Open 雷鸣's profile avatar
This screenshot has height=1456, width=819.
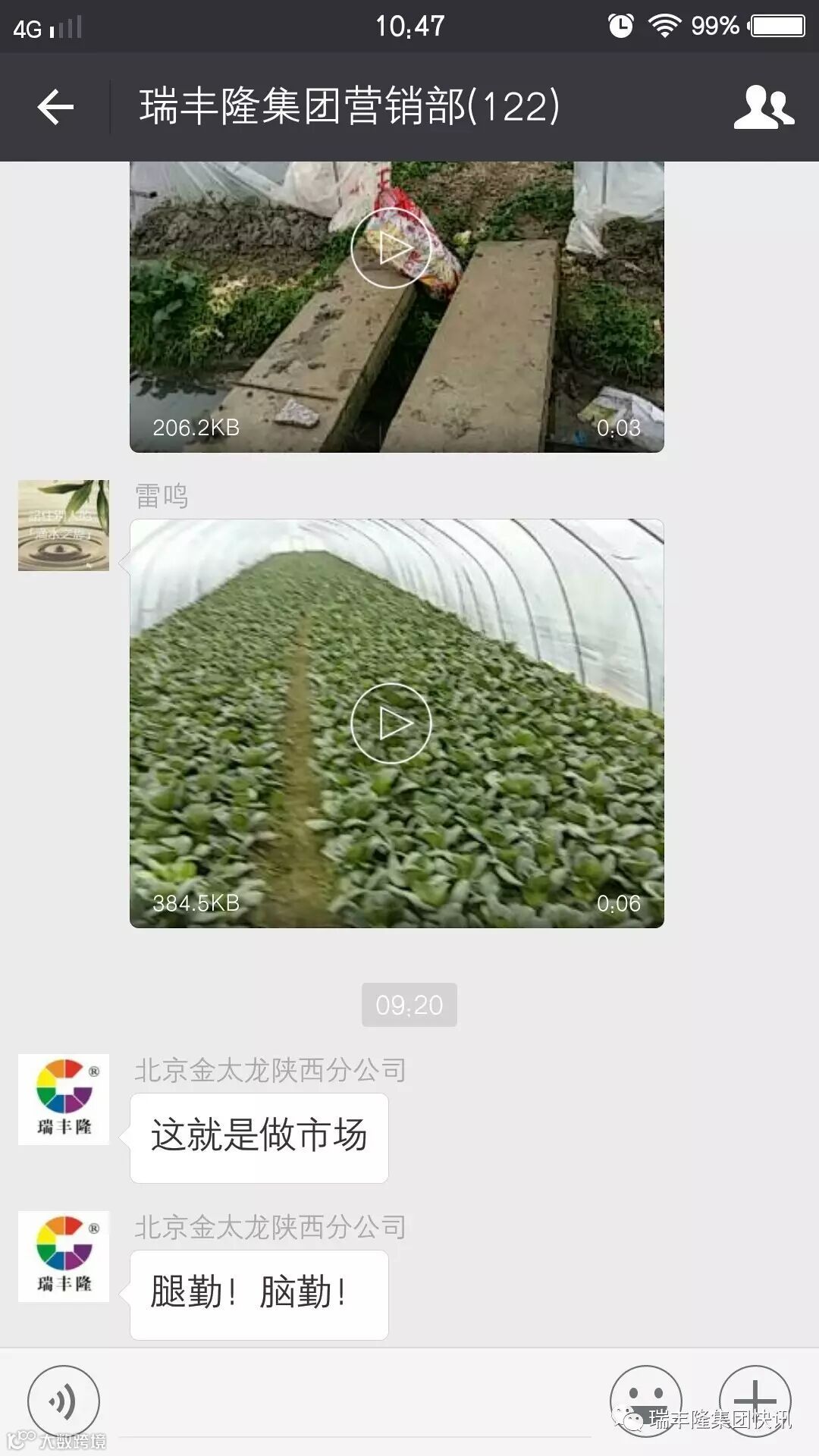click(64, 525)
